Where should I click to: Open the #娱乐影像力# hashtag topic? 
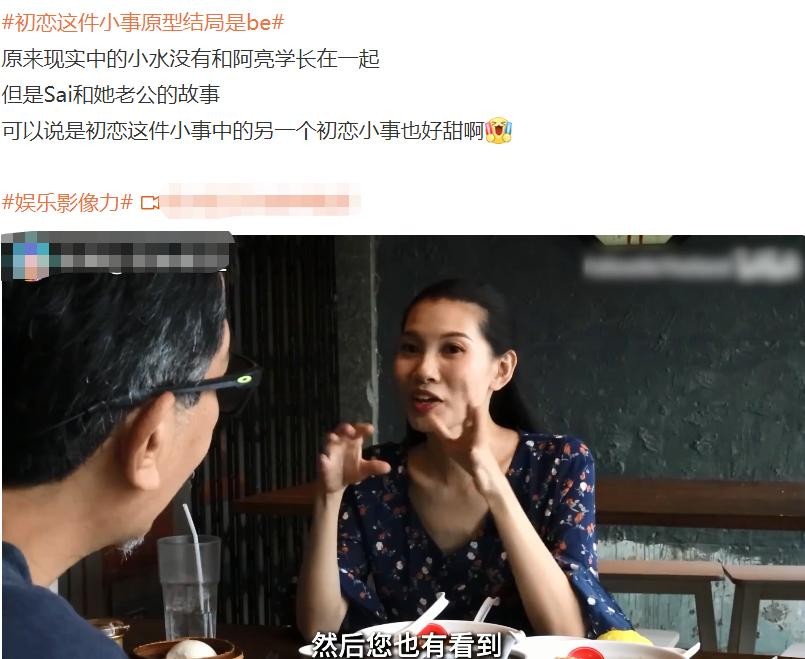tap(67, 202)
